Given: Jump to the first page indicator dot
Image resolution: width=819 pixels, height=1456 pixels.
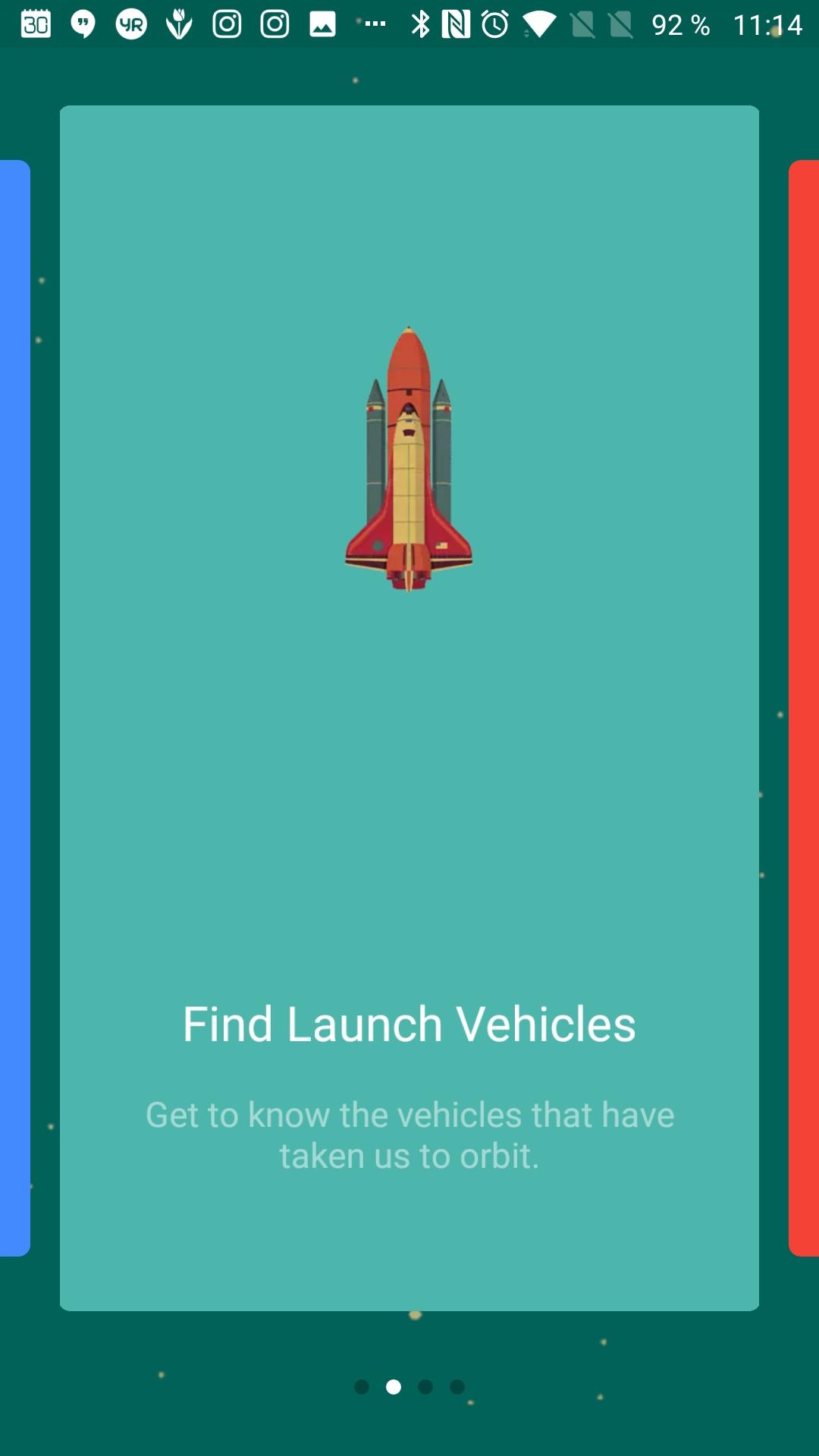Looking at the screenshot, I should pyautogui.click(x=362, y=1387).
